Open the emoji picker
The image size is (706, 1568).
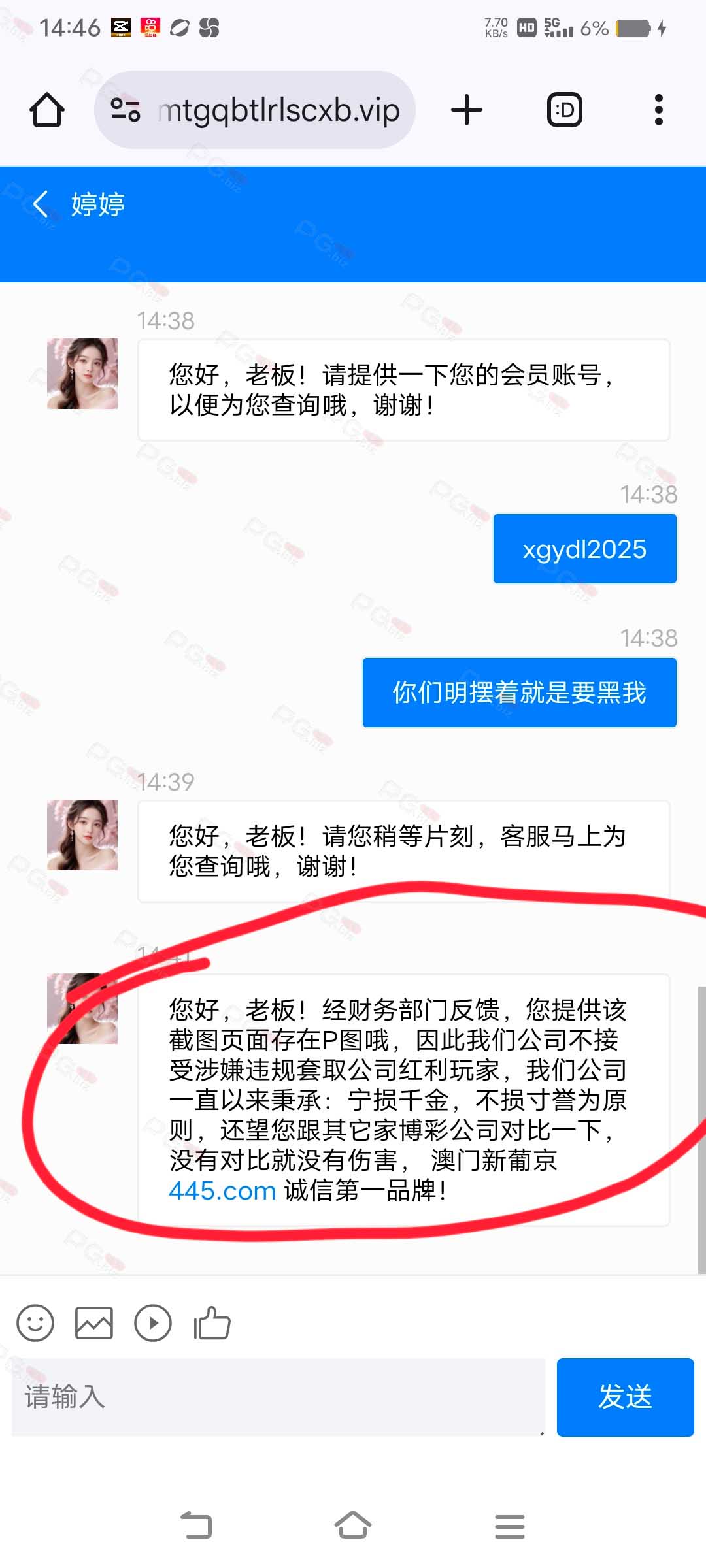tap(35, 1323)
